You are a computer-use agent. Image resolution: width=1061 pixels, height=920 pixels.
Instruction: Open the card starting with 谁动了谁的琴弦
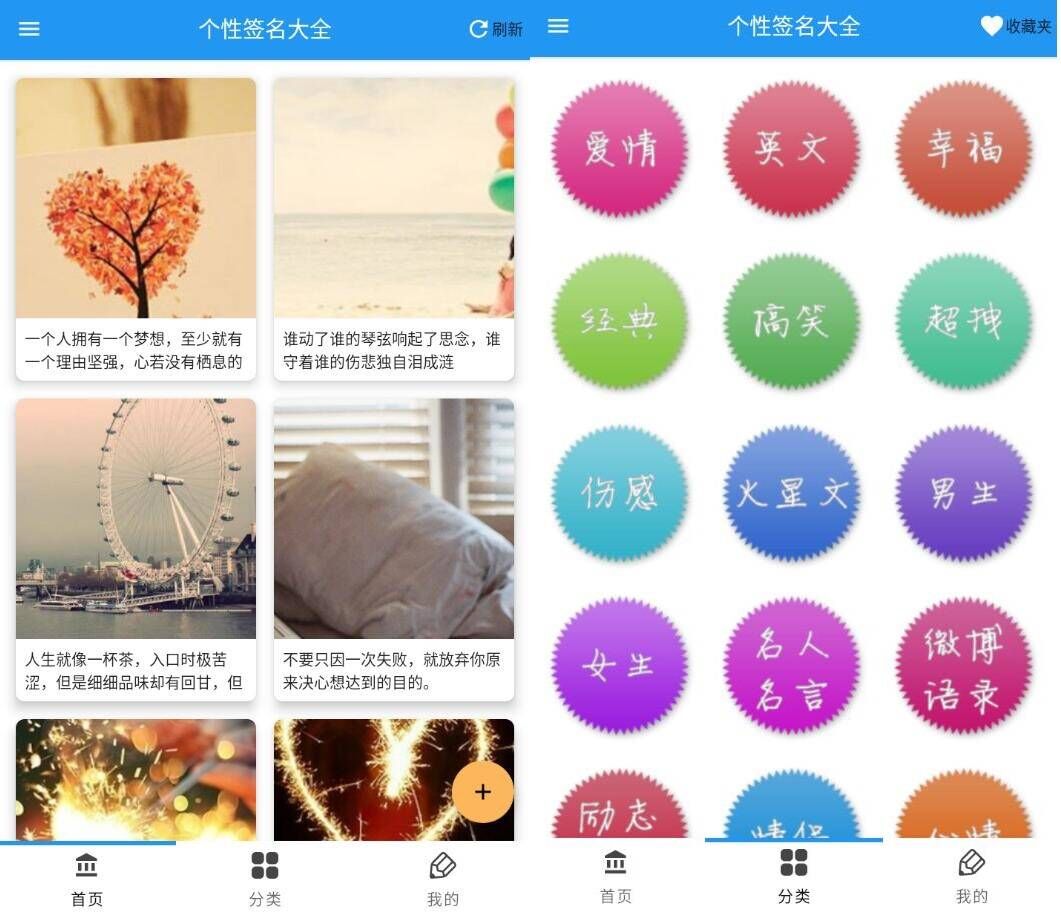pos(394,229)
